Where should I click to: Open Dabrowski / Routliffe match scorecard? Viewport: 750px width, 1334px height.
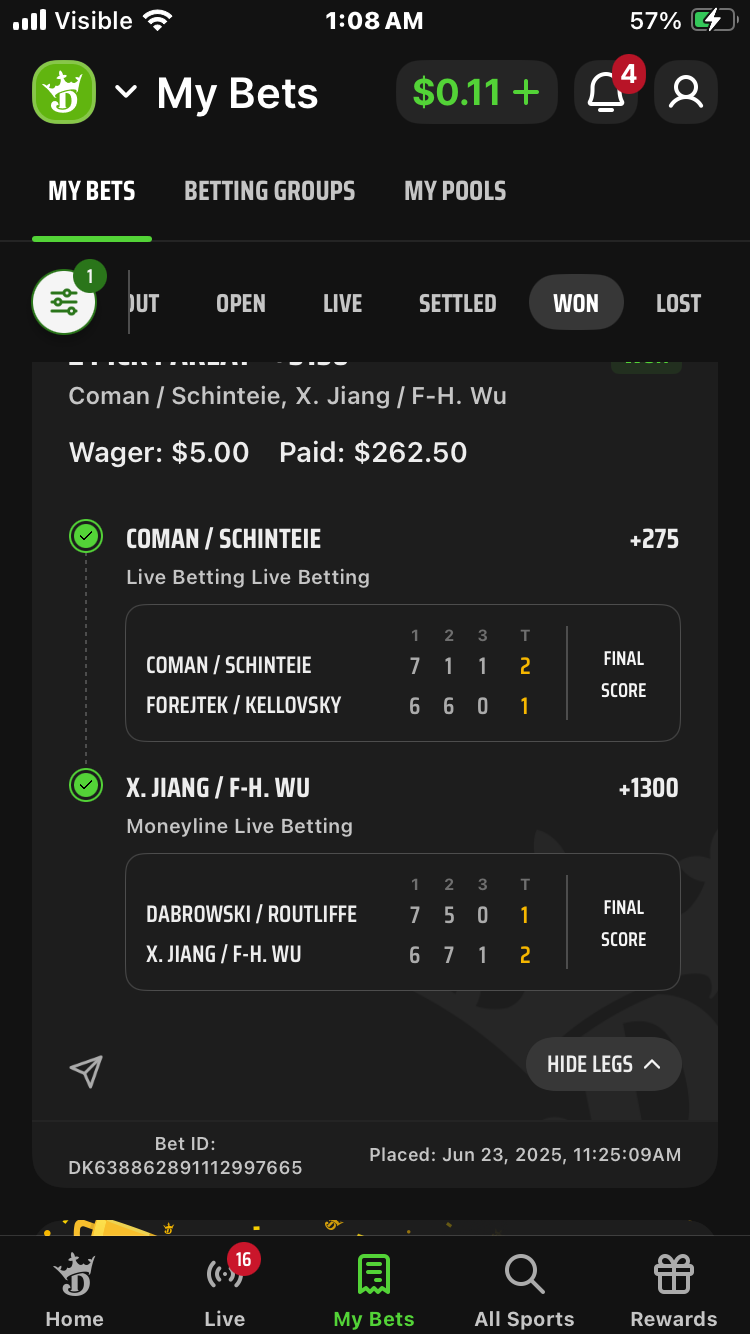click(x=402, y=922)
